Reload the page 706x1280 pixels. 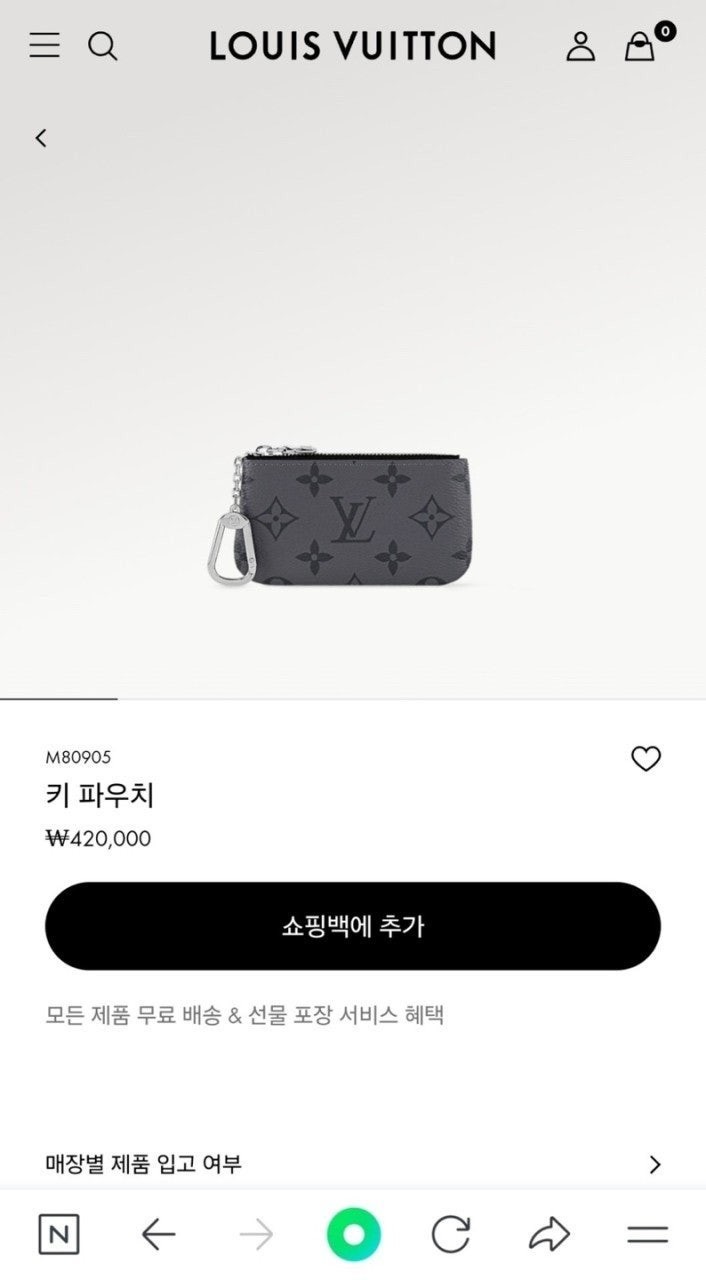pos(451,1235)
